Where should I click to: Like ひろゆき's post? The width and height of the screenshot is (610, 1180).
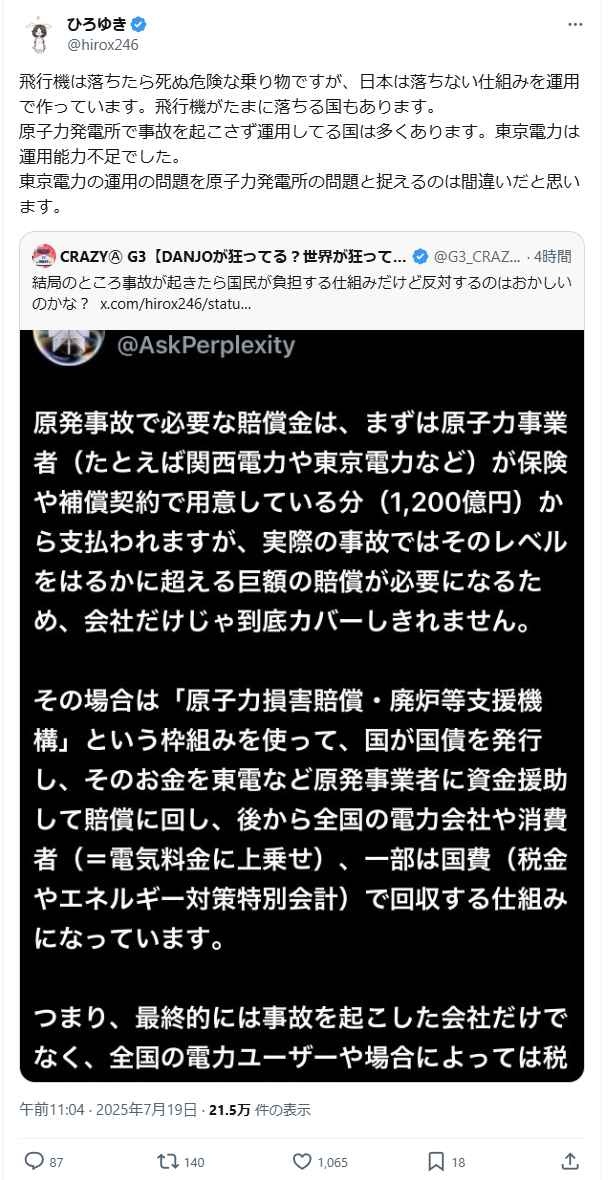[x=303, y=1161]
